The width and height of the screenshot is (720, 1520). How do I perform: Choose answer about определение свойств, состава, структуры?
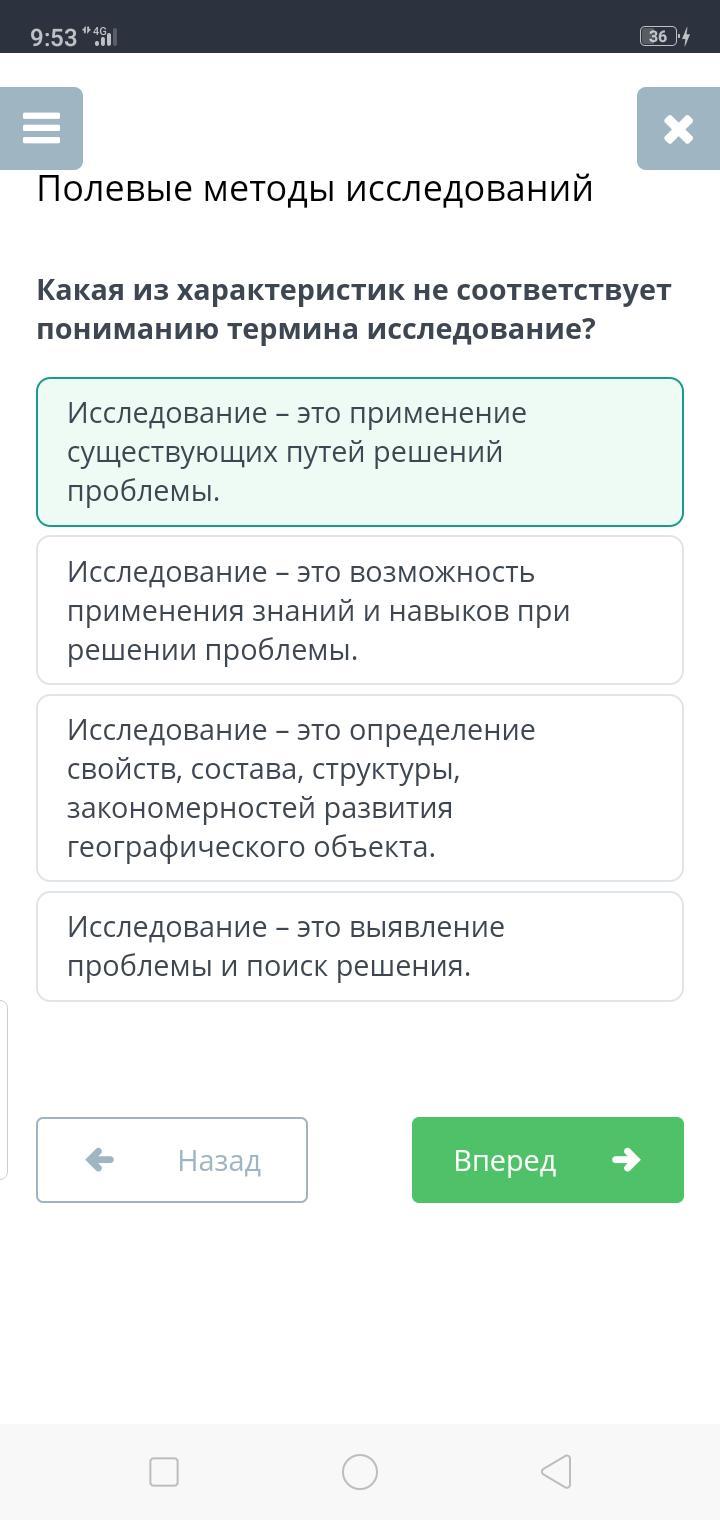[360, 788]
